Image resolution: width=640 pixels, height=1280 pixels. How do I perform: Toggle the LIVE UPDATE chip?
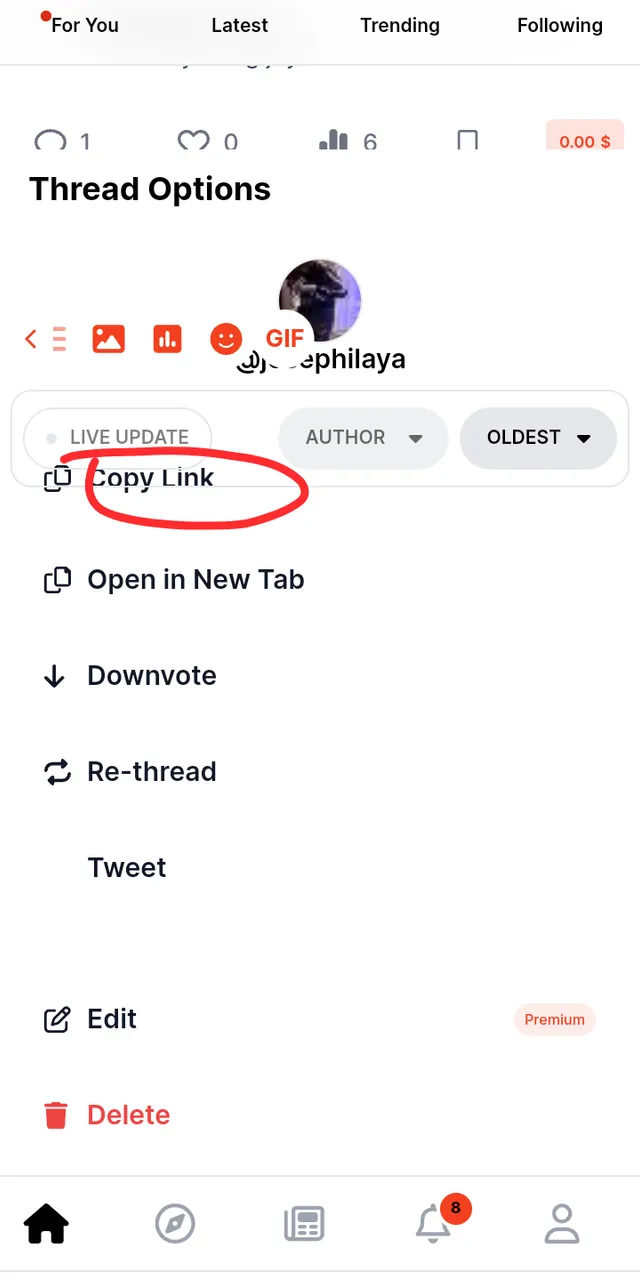point(118,438)
